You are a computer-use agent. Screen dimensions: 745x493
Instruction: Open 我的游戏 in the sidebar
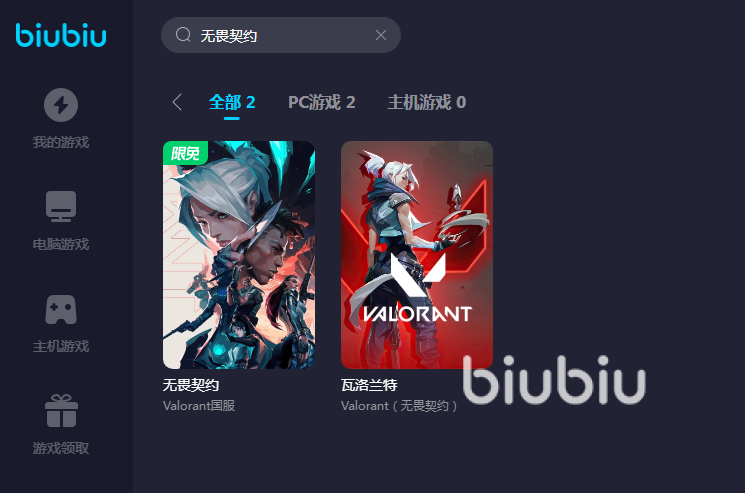click(61, 118)
